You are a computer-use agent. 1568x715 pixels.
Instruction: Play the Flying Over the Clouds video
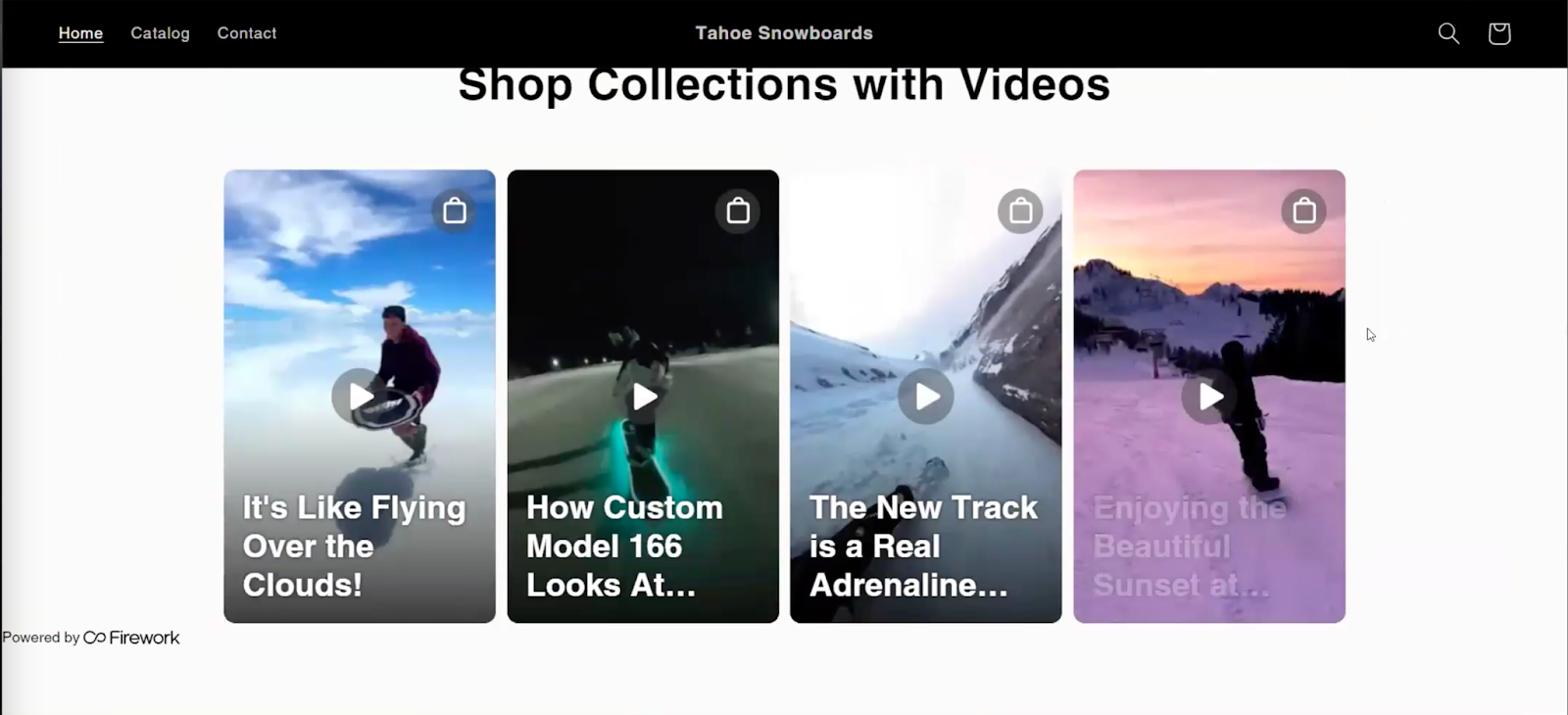tap(360, 396)
